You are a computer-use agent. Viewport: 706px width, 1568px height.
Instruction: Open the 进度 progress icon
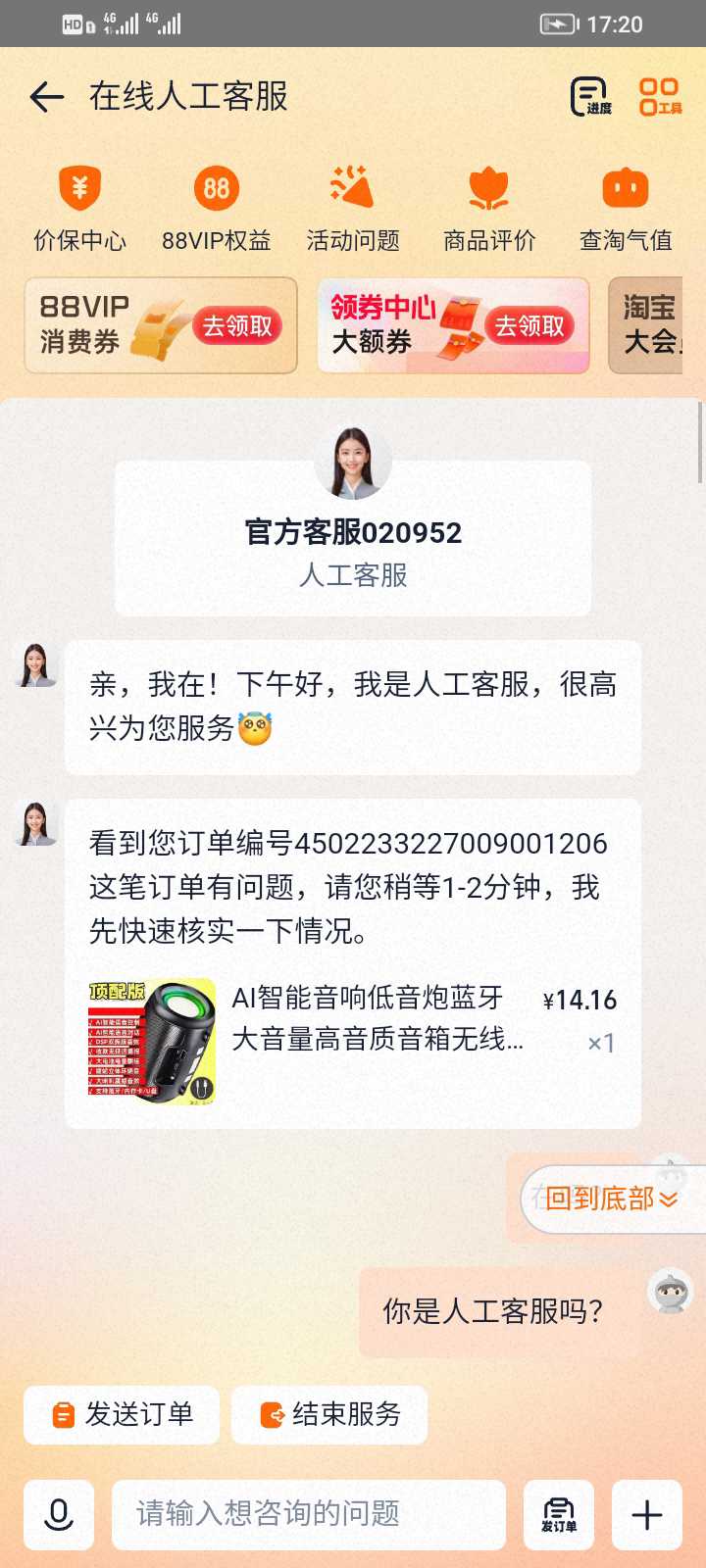[x=590, y=97]
